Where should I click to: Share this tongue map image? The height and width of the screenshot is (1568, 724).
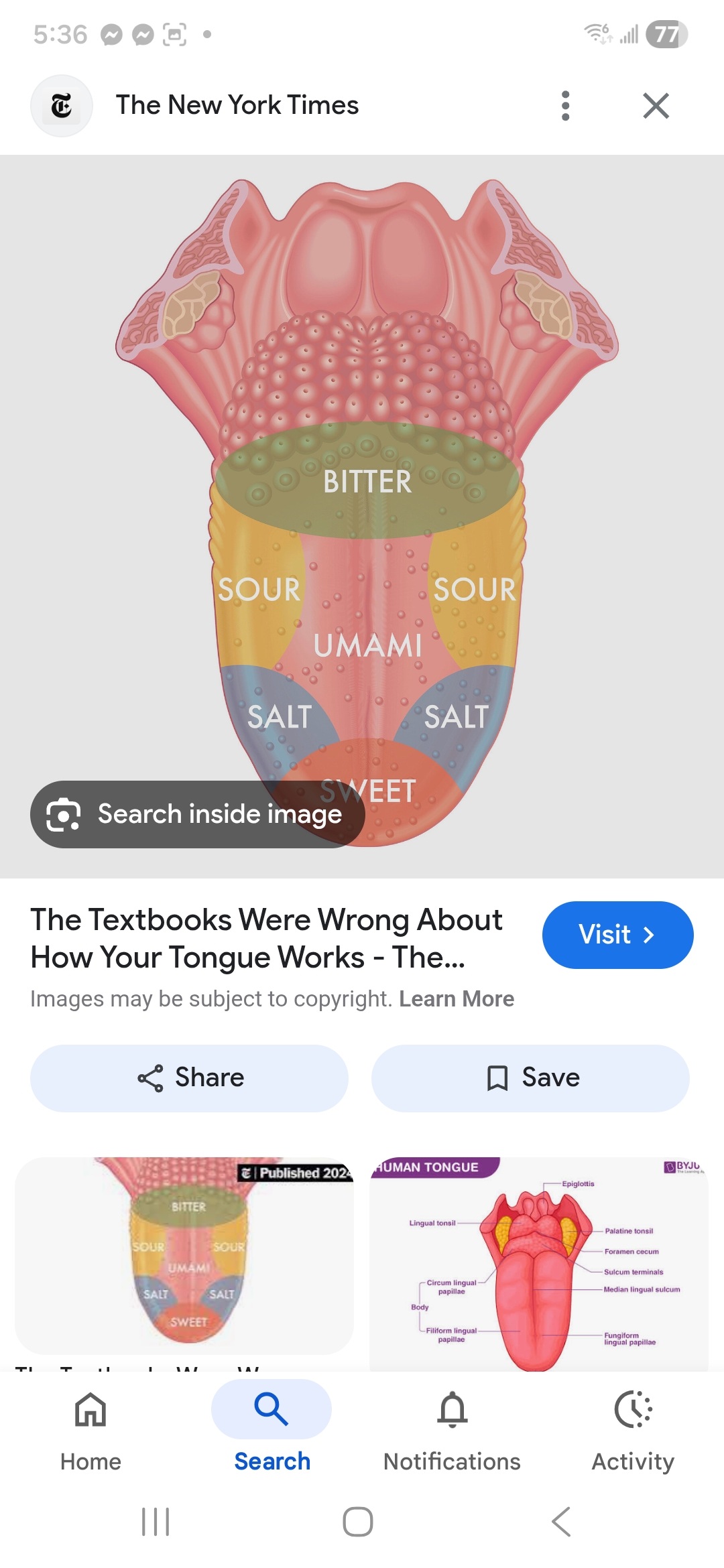189,1078
